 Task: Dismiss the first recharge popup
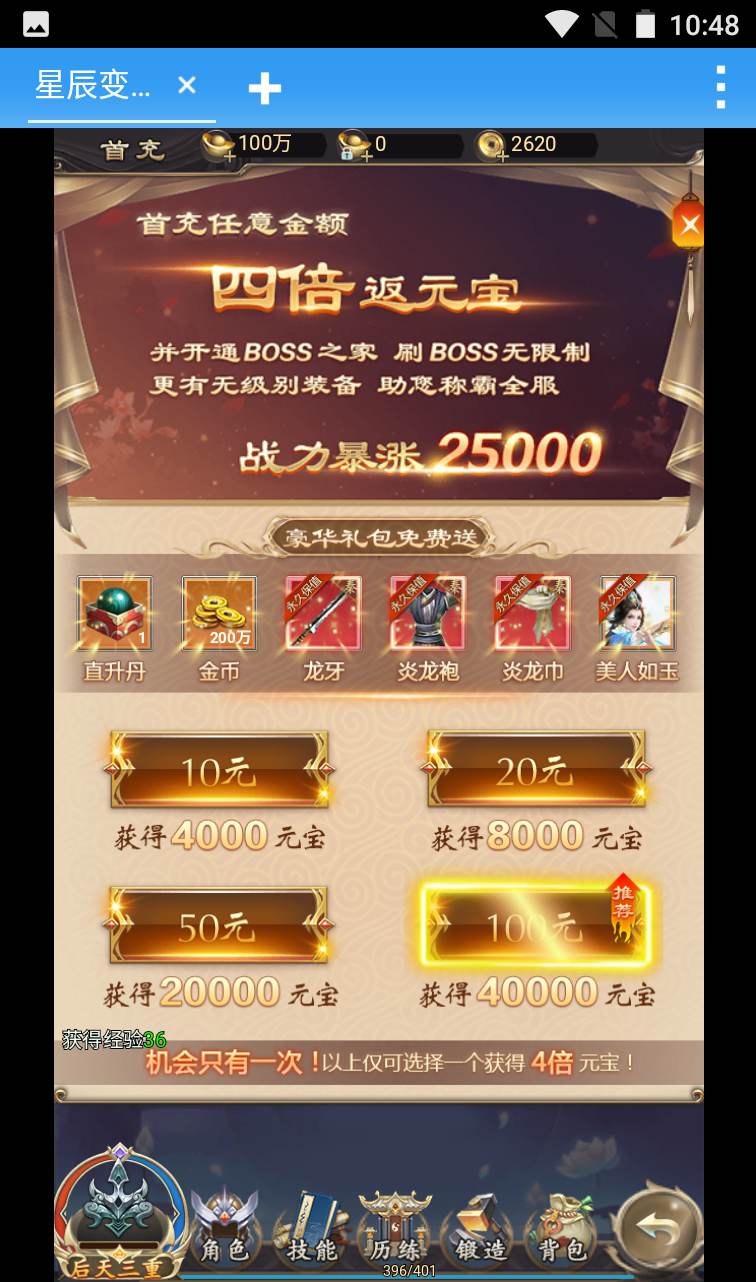click(x=689, y=225)
